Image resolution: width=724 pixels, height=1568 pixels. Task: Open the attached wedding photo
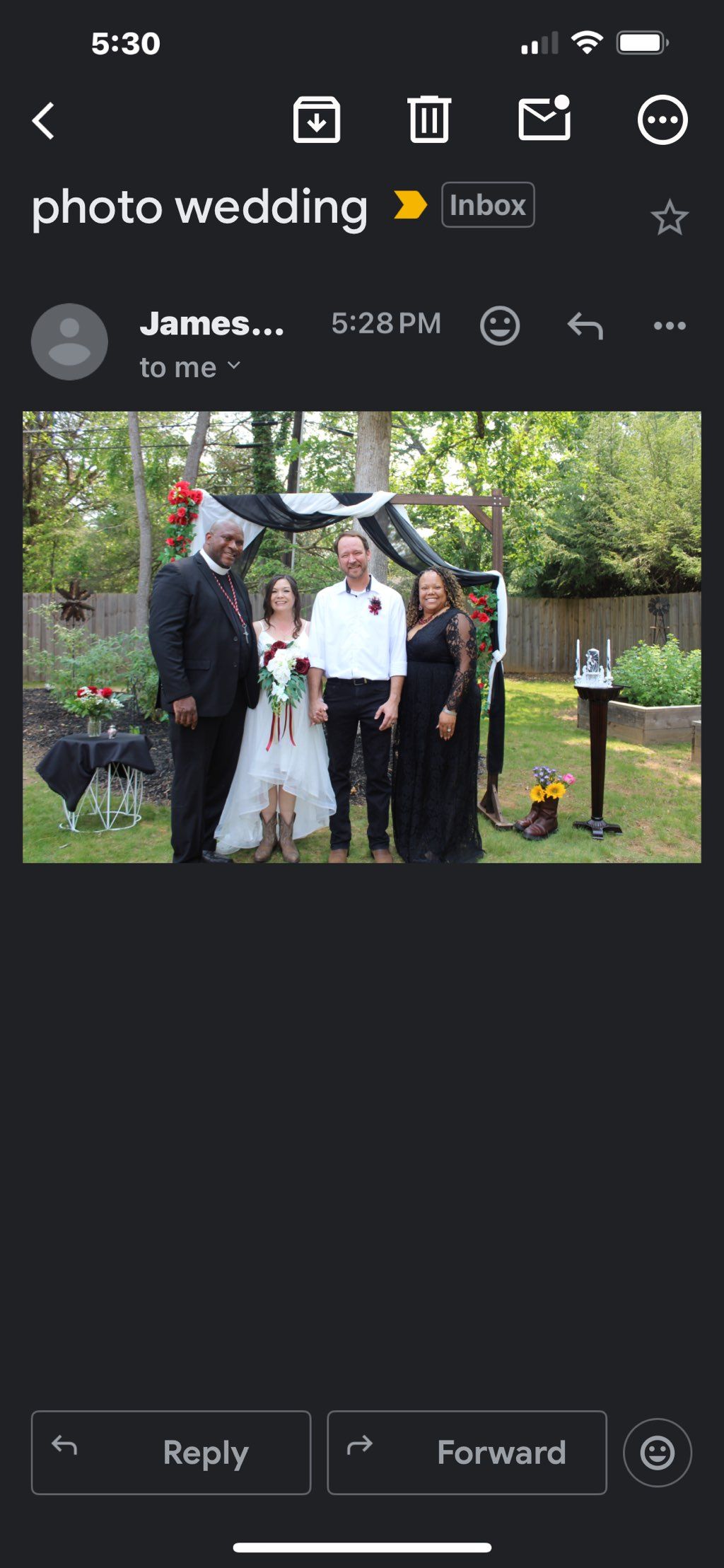(x=362, y=637)
